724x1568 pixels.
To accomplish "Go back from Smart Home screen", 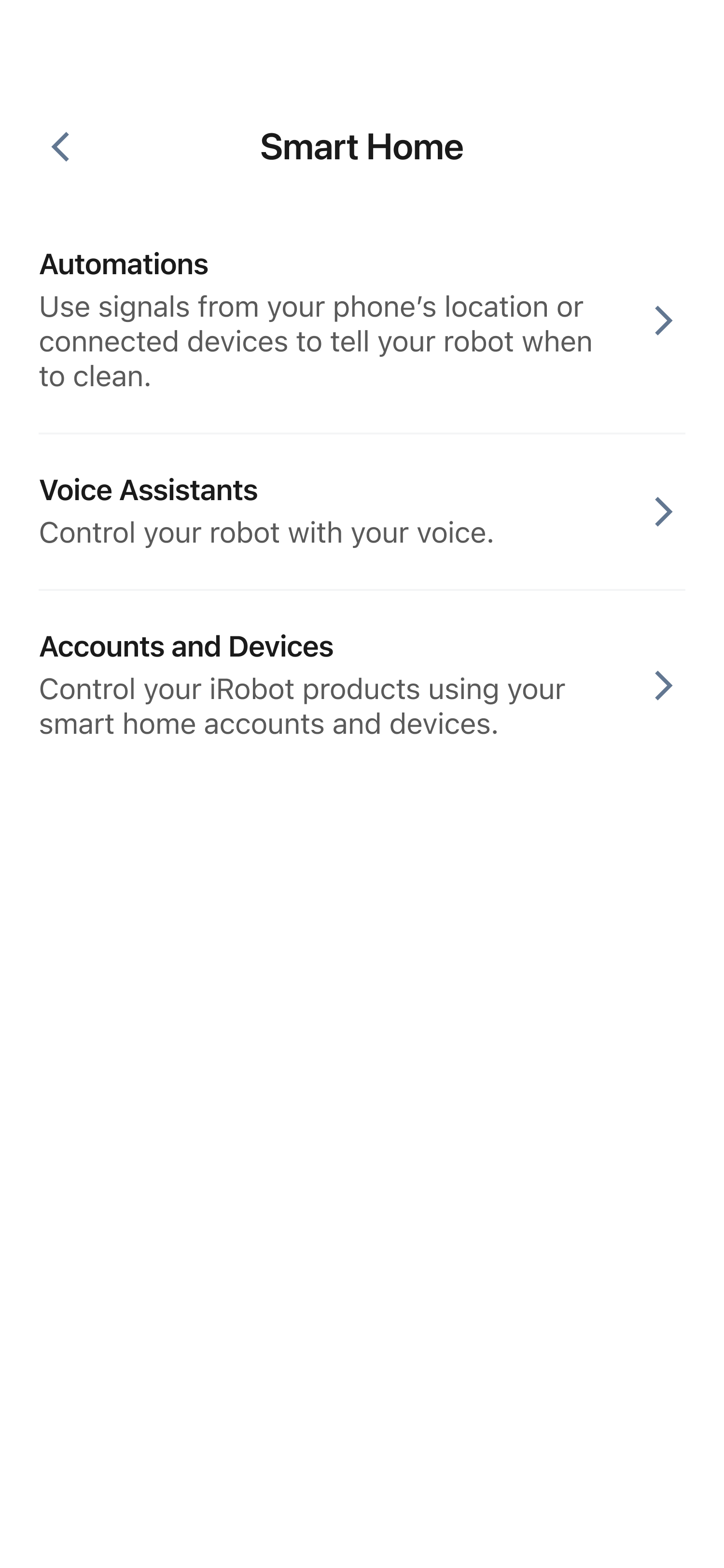I will pos(60,147).
